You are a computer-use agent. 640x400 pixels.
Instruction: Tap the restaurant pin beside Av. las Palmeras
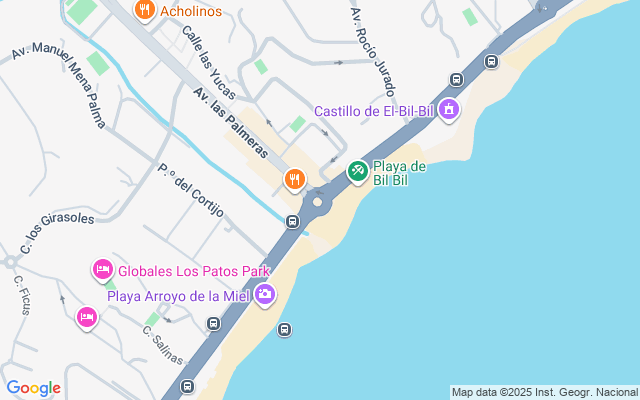click(294, 180)
